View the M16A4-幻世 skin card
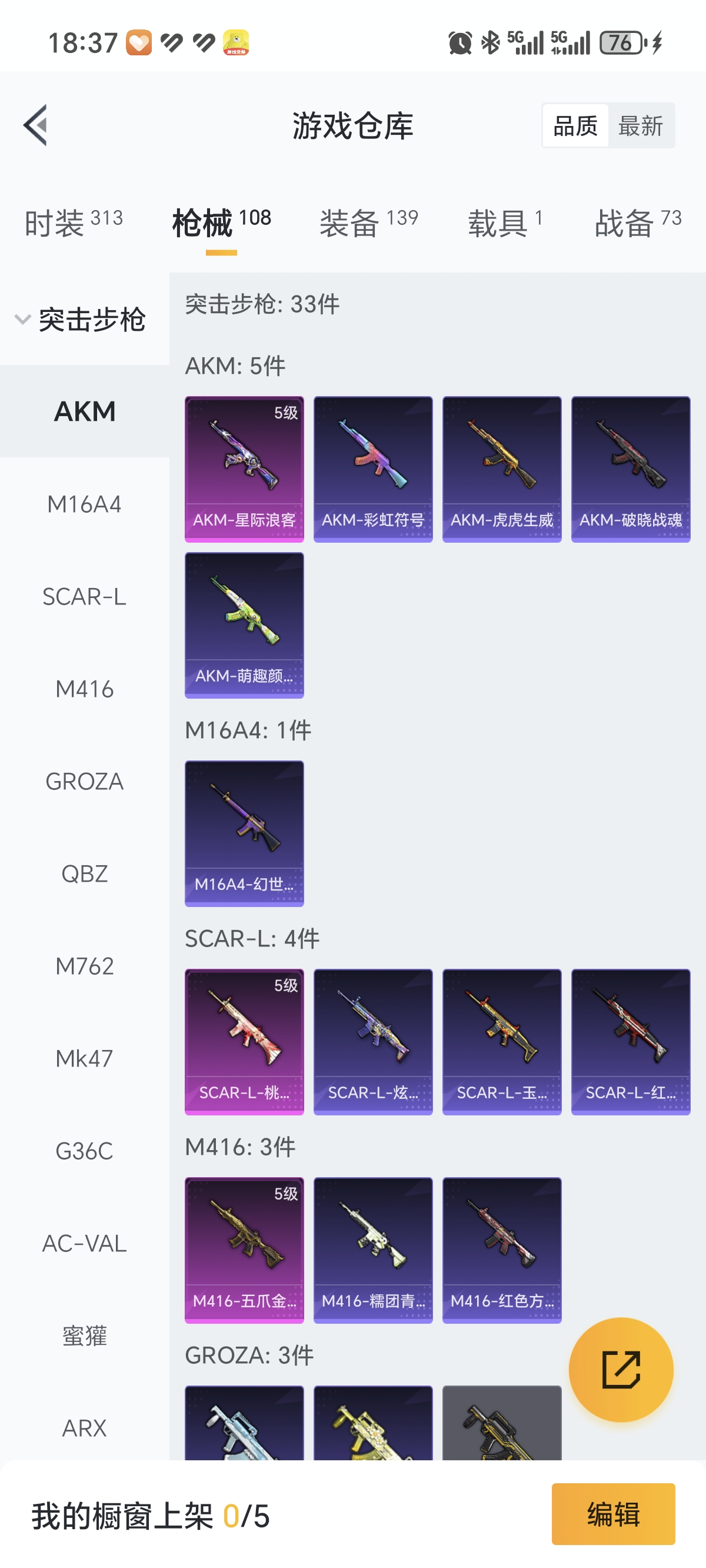 [244, 833]
